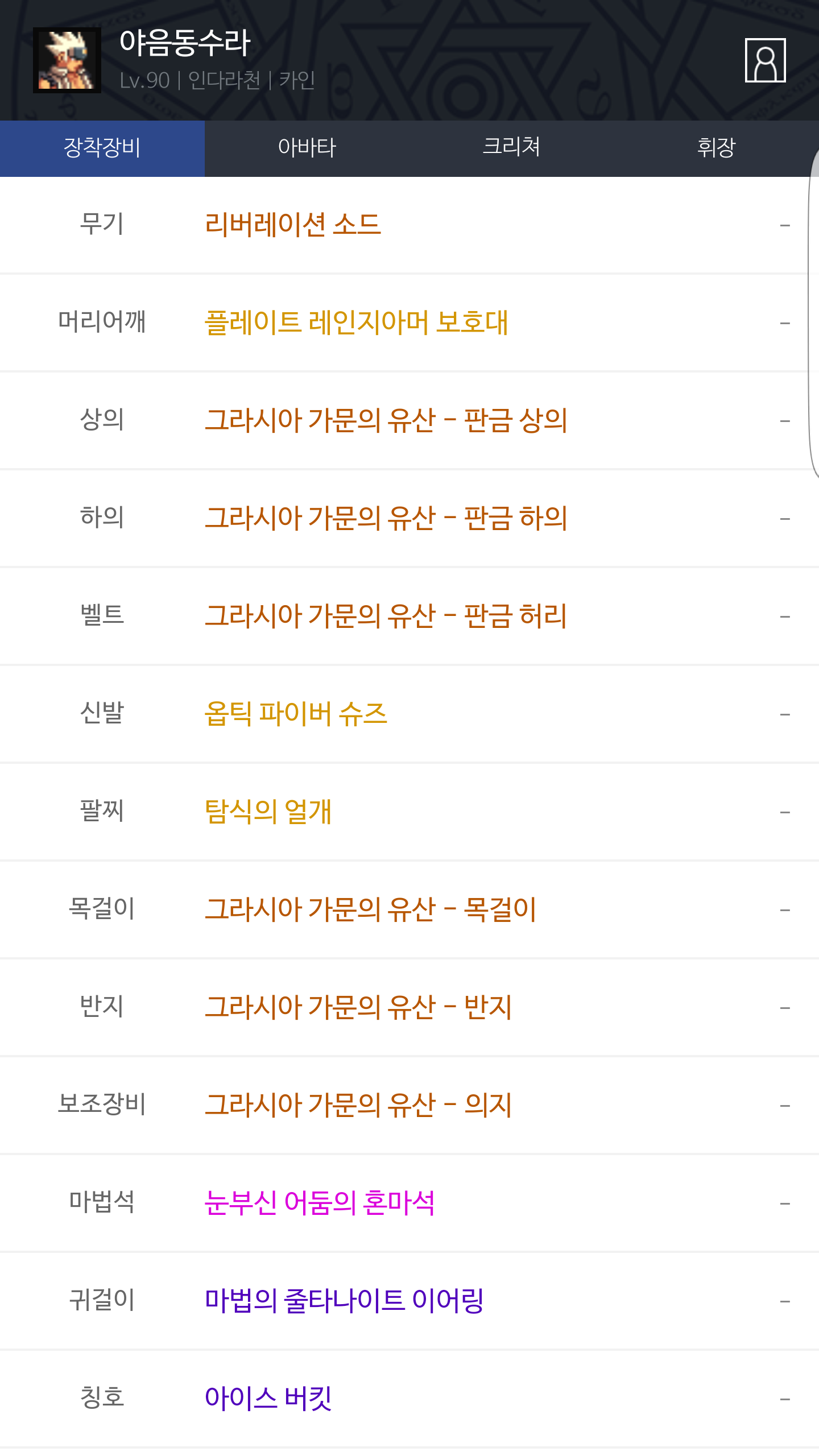Viewport: 819px width, 1456px height.
Task: Open title item 아이스 버킷
Action: [268, 1399]
